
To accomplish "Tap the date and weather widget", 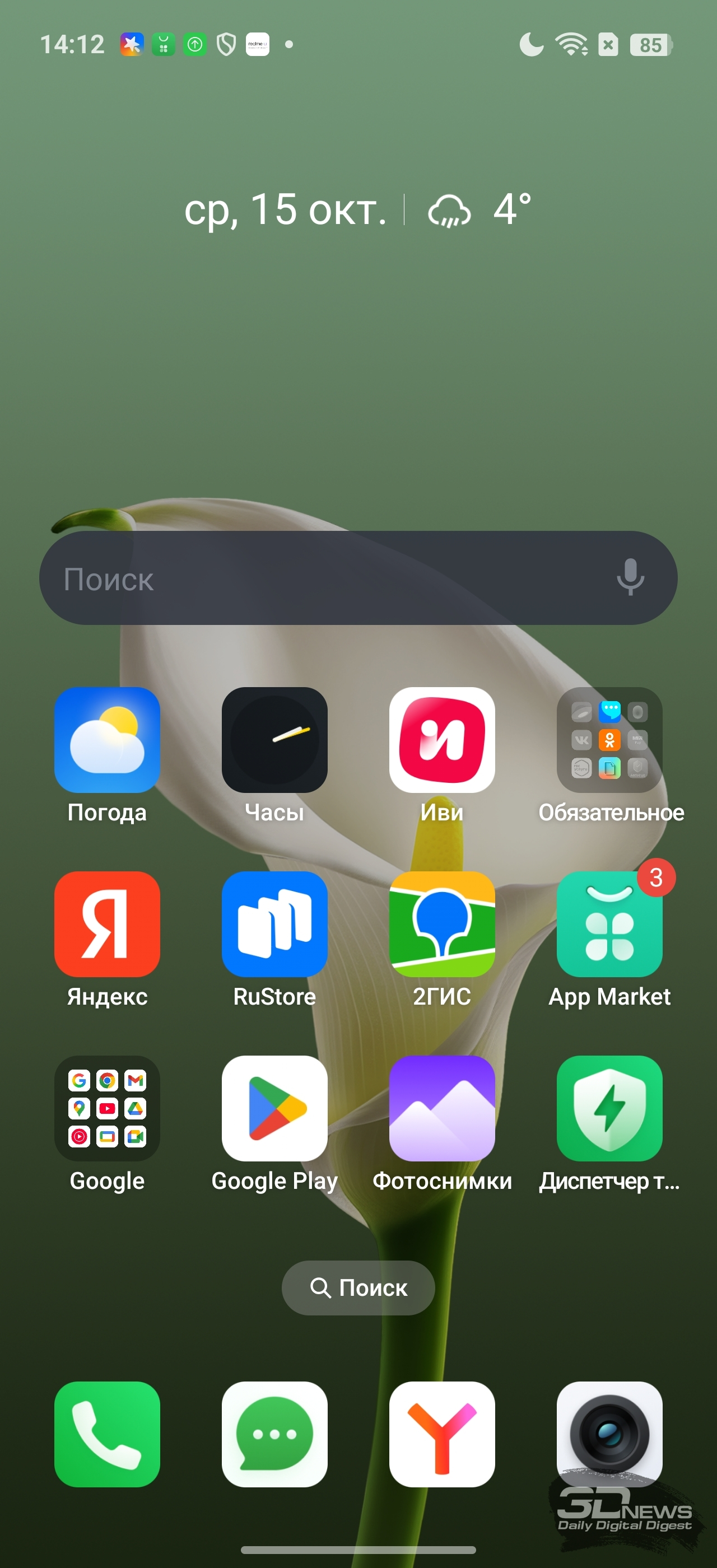I will pos(358,209).
